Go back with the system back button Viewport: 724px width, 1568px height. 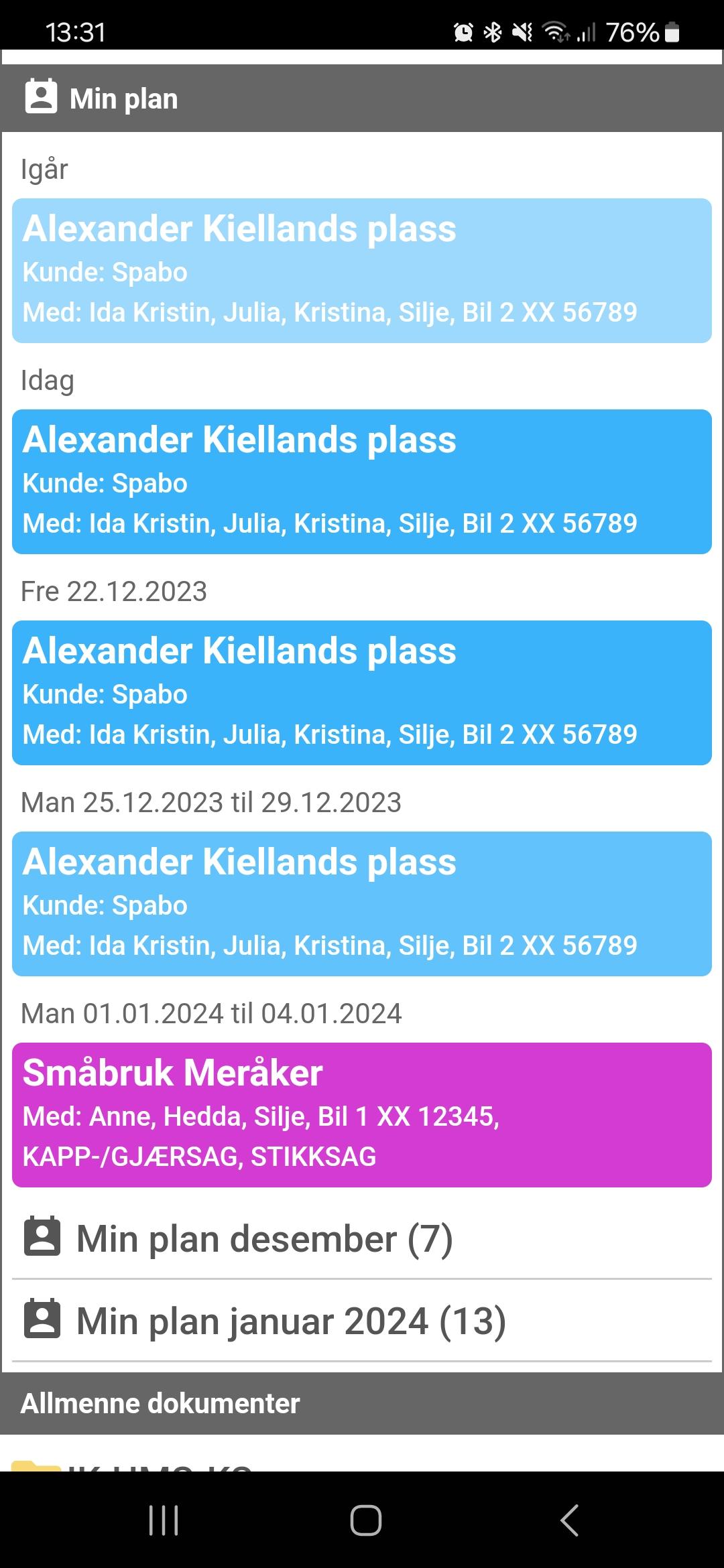[569, 1520]
